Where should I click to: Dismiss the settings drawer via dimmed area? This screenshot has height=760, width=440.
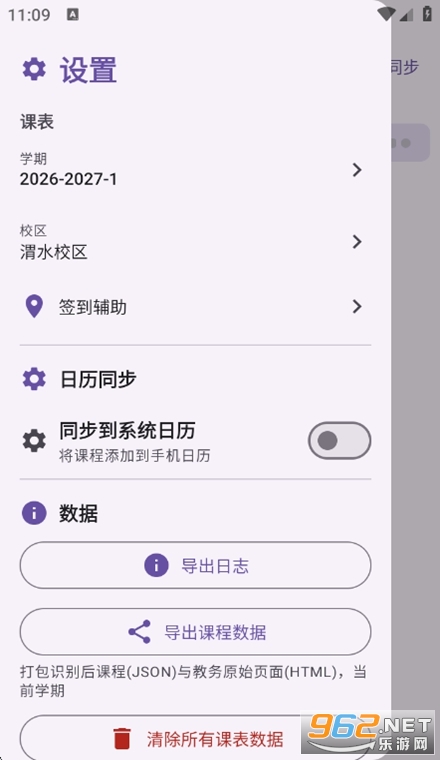coord(415,388)
